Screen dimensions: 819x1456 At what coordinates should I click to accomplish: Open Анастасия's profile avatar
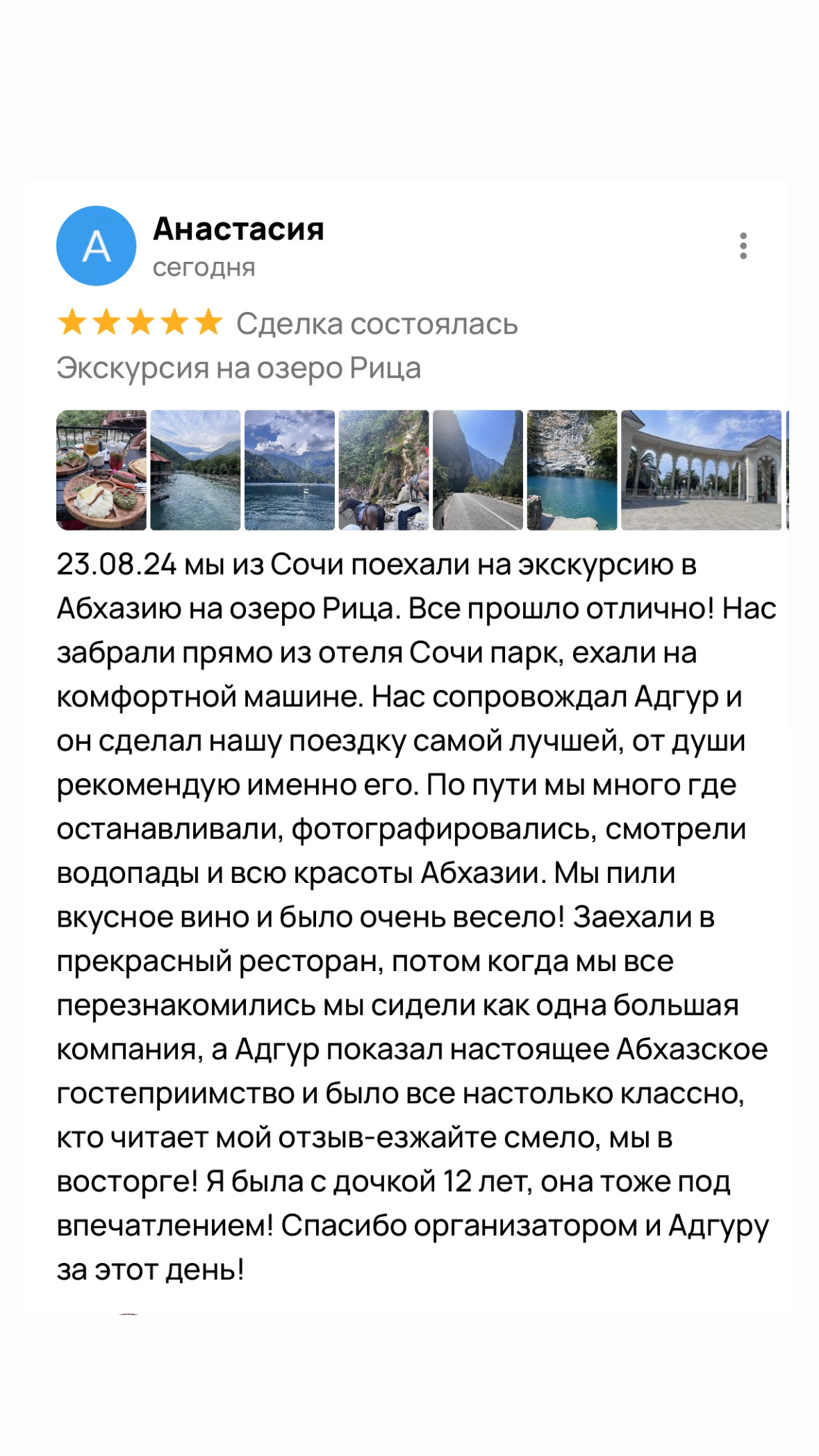[x=96, y=246]
